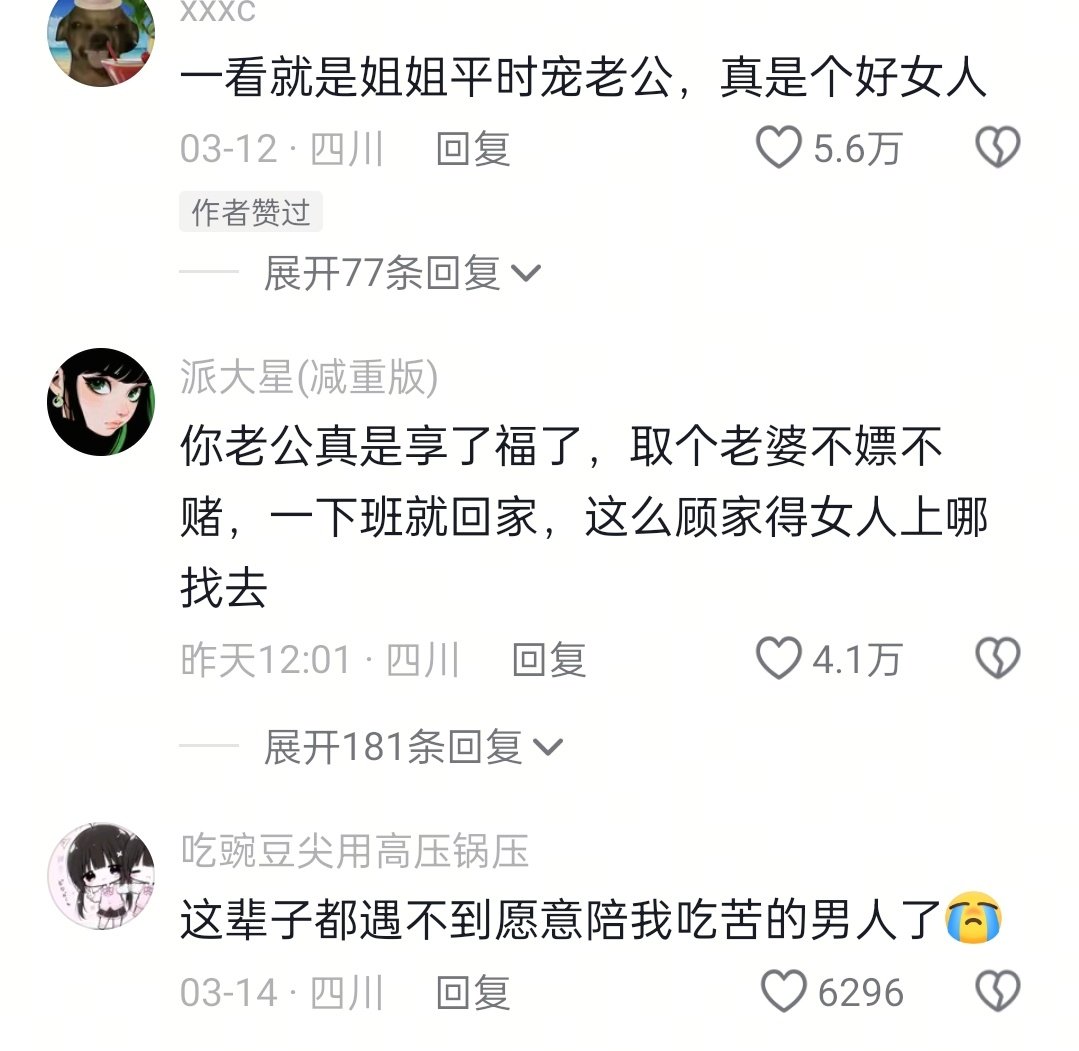Open 派大星(减重版)'s profile avatar
1079x1051 pixels.
pyautogui.click(x=100, y=402)
